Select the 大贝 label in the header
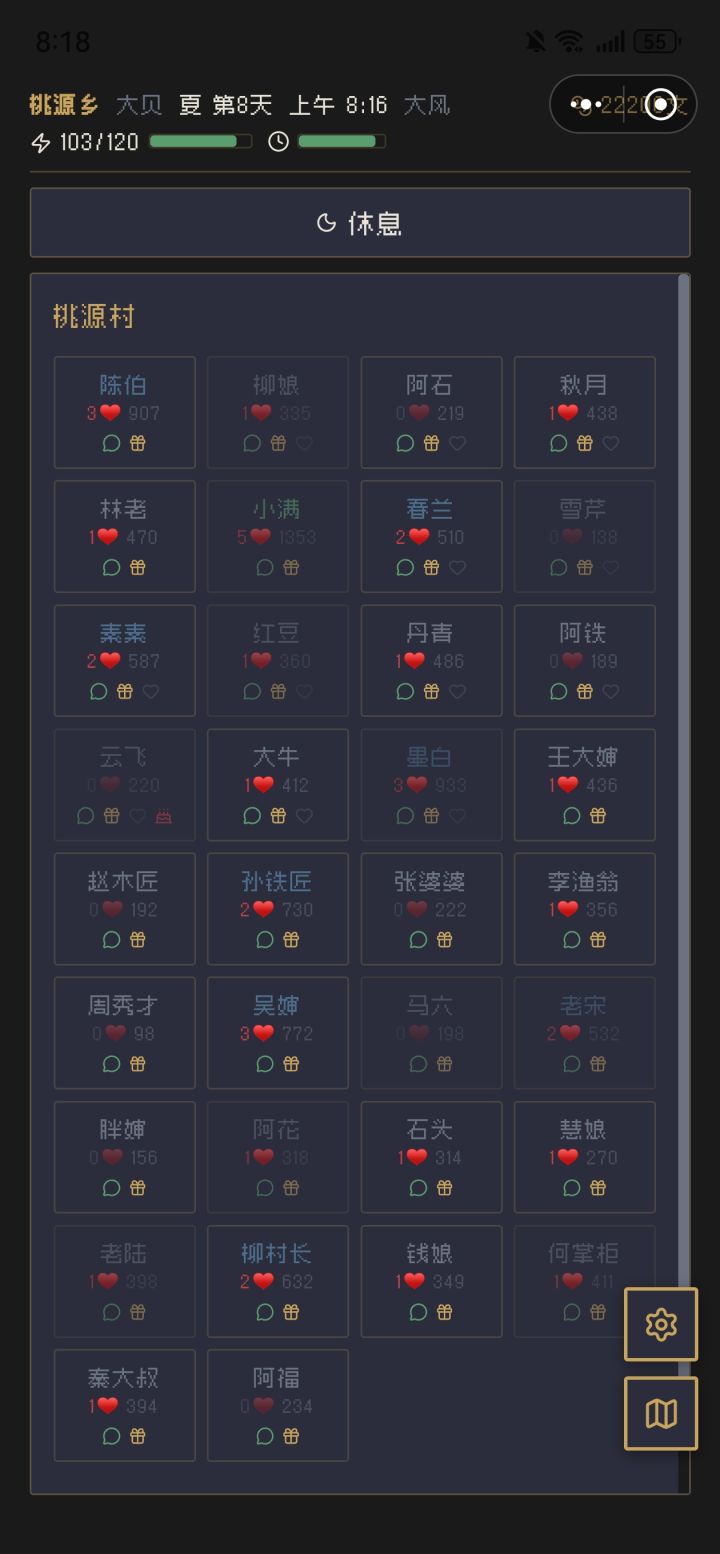Viewport: 720px width, 1554px height. coord(138,103)
